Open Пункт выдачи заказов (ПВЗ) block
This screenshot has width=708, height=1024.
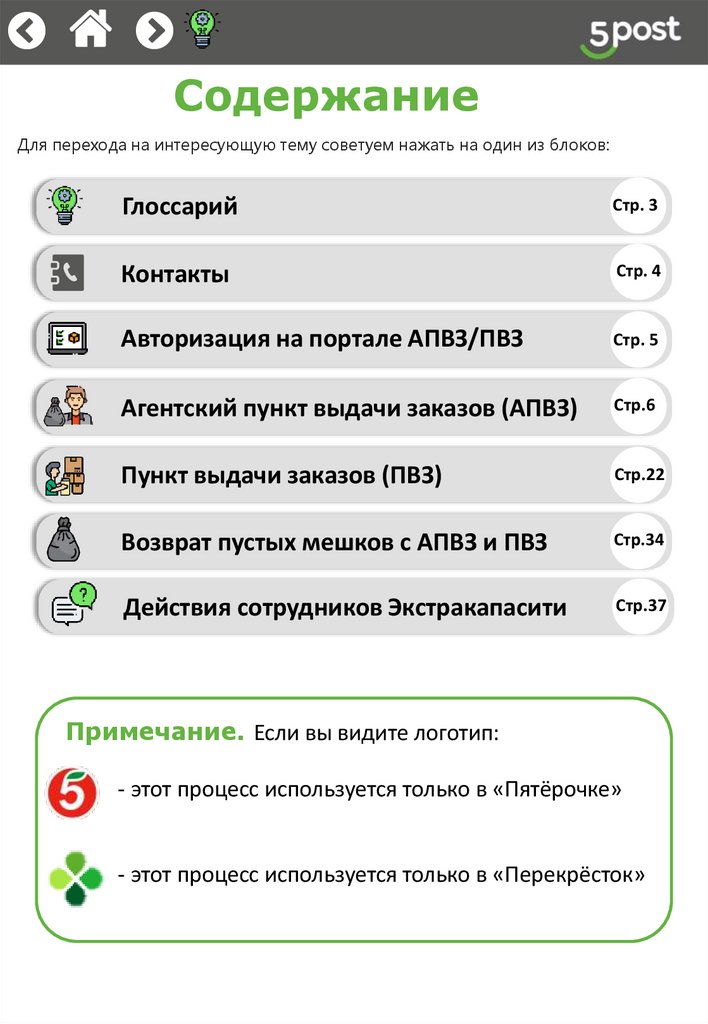pos(350,475)
